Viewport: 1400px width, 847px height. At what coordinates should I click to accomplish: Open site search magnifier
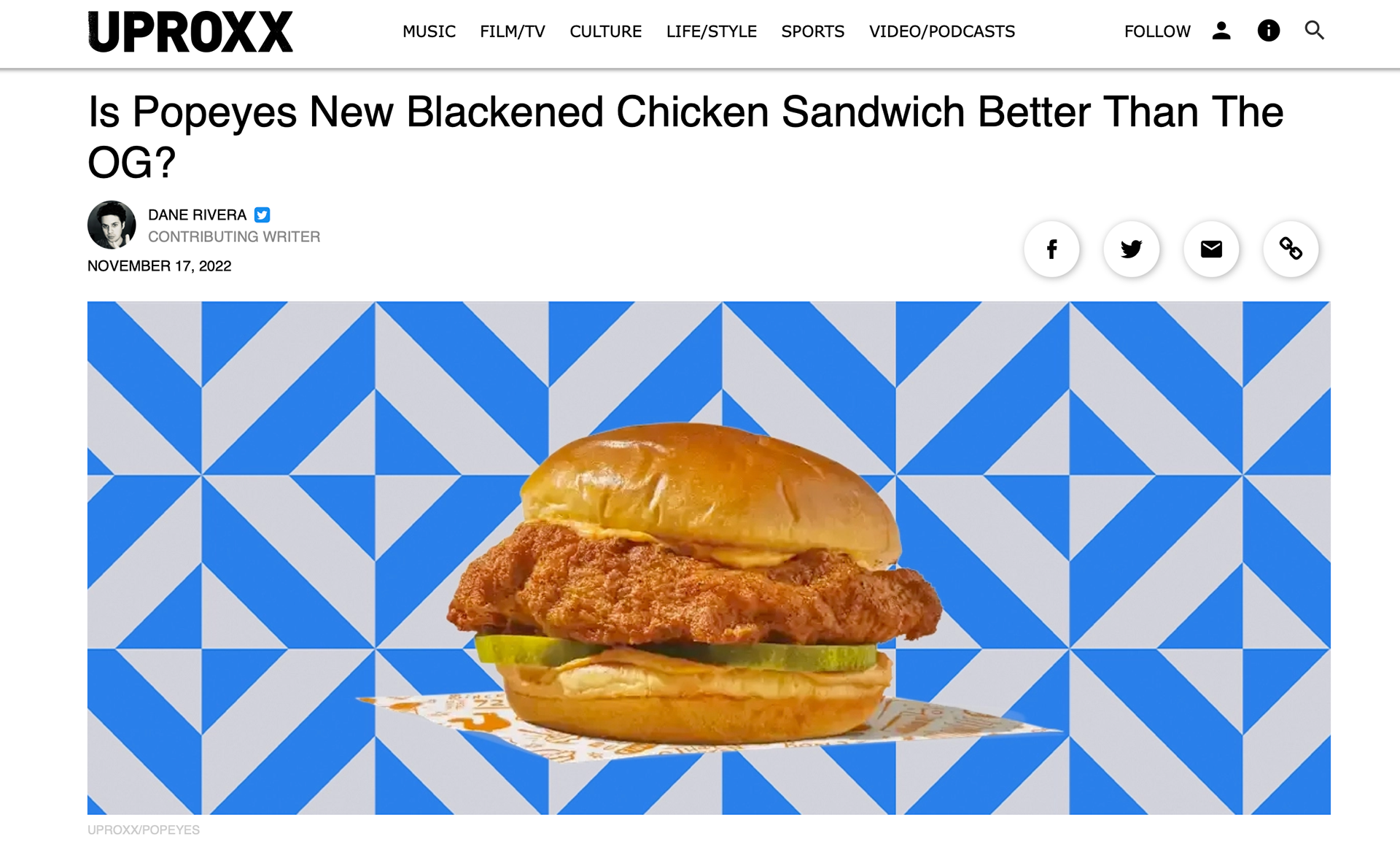pos(1314,31)
